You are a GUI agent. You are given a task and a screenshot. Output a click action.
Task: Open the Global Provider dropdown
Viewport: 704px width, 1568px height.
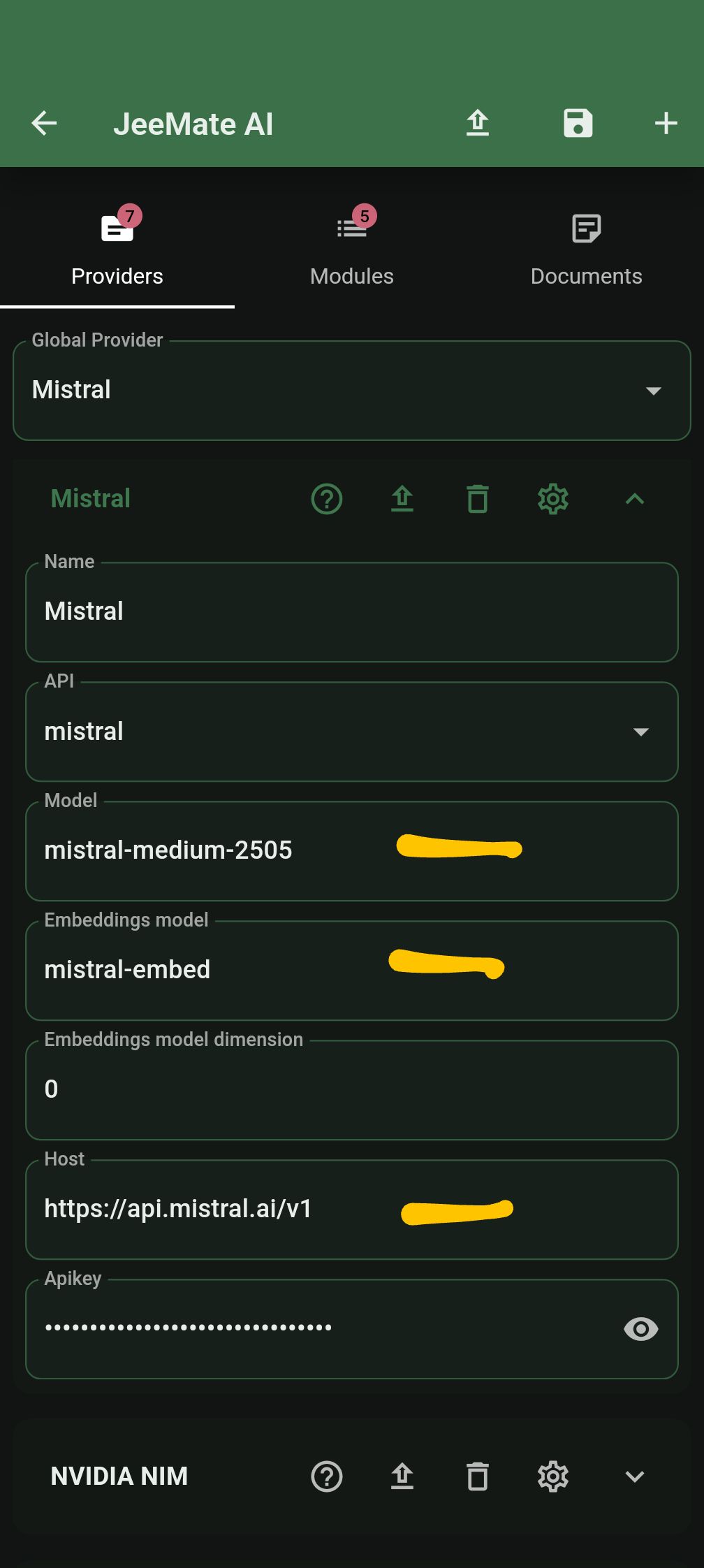[352, 391]
